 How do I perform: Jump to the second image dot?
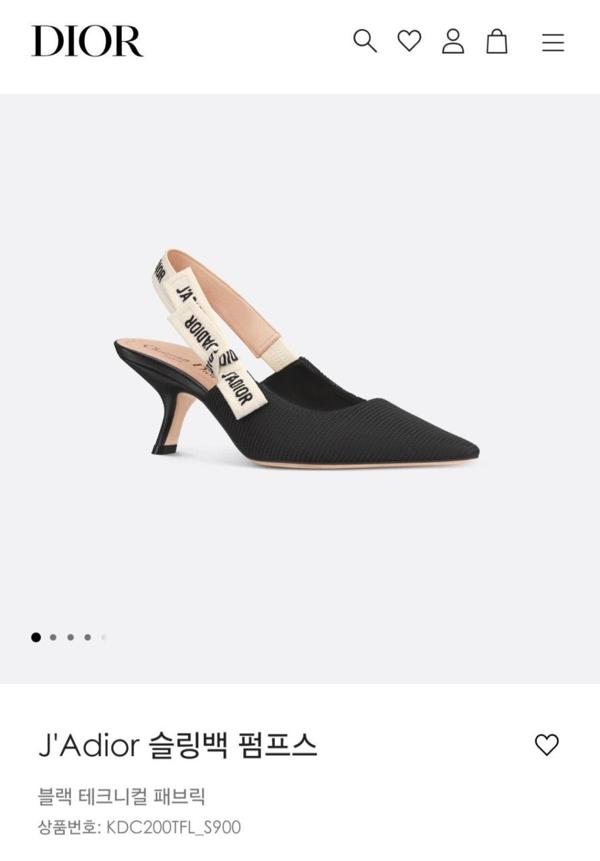click(x=53, y=637)
